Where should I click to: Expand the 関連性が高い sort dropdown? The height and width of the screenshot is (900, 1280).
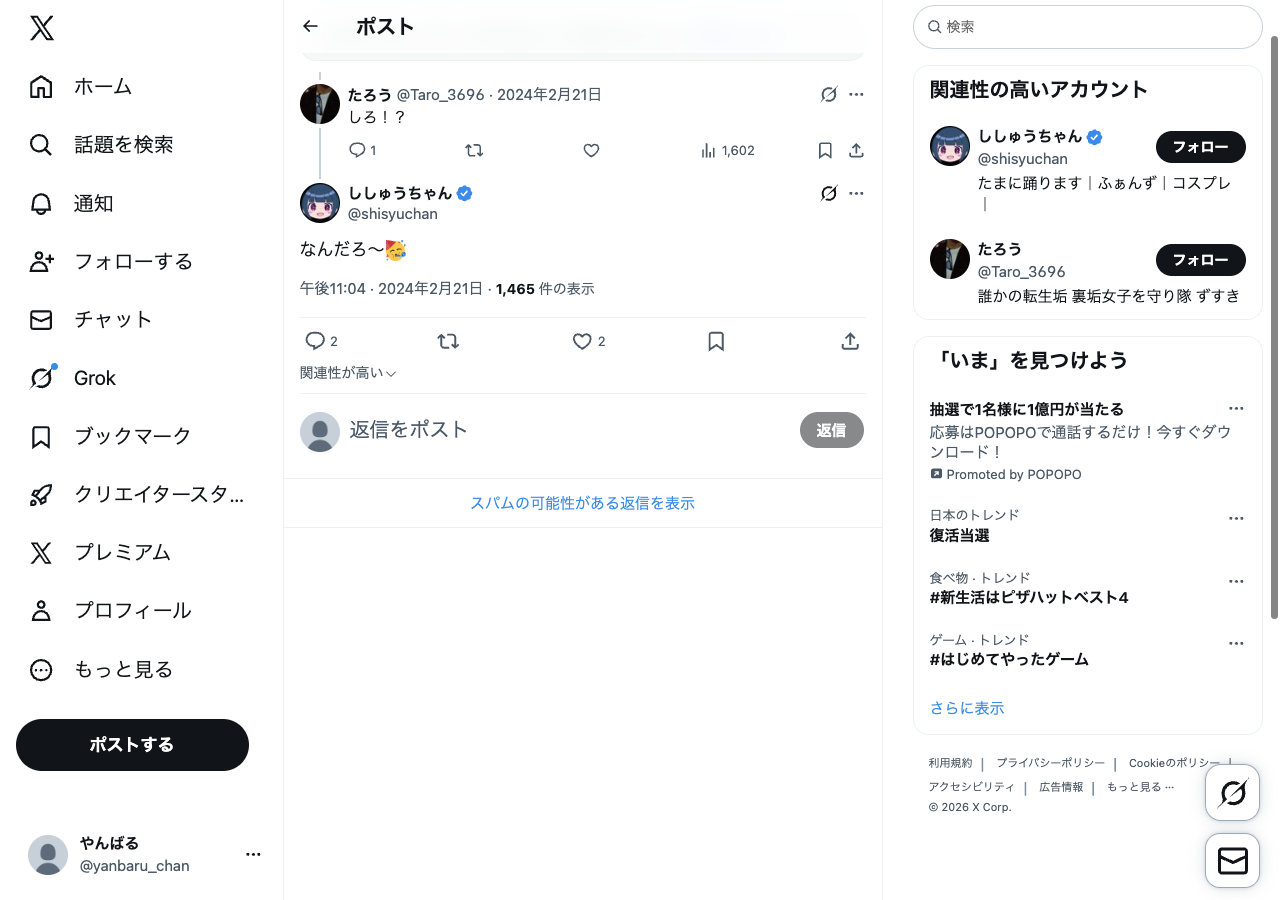coord(348,373)
